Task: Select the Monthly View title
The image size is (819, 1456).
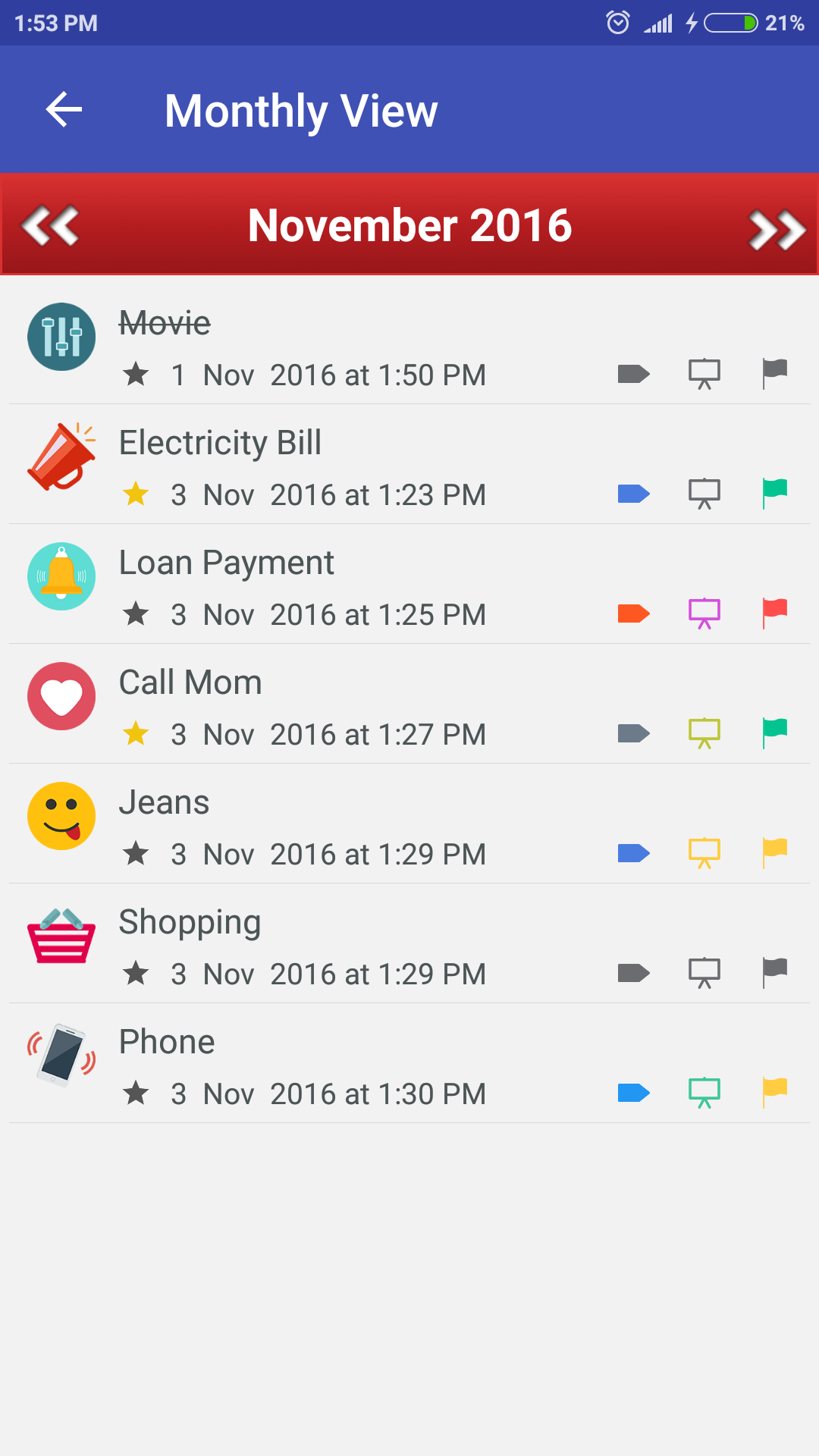Action: (301, 109)
